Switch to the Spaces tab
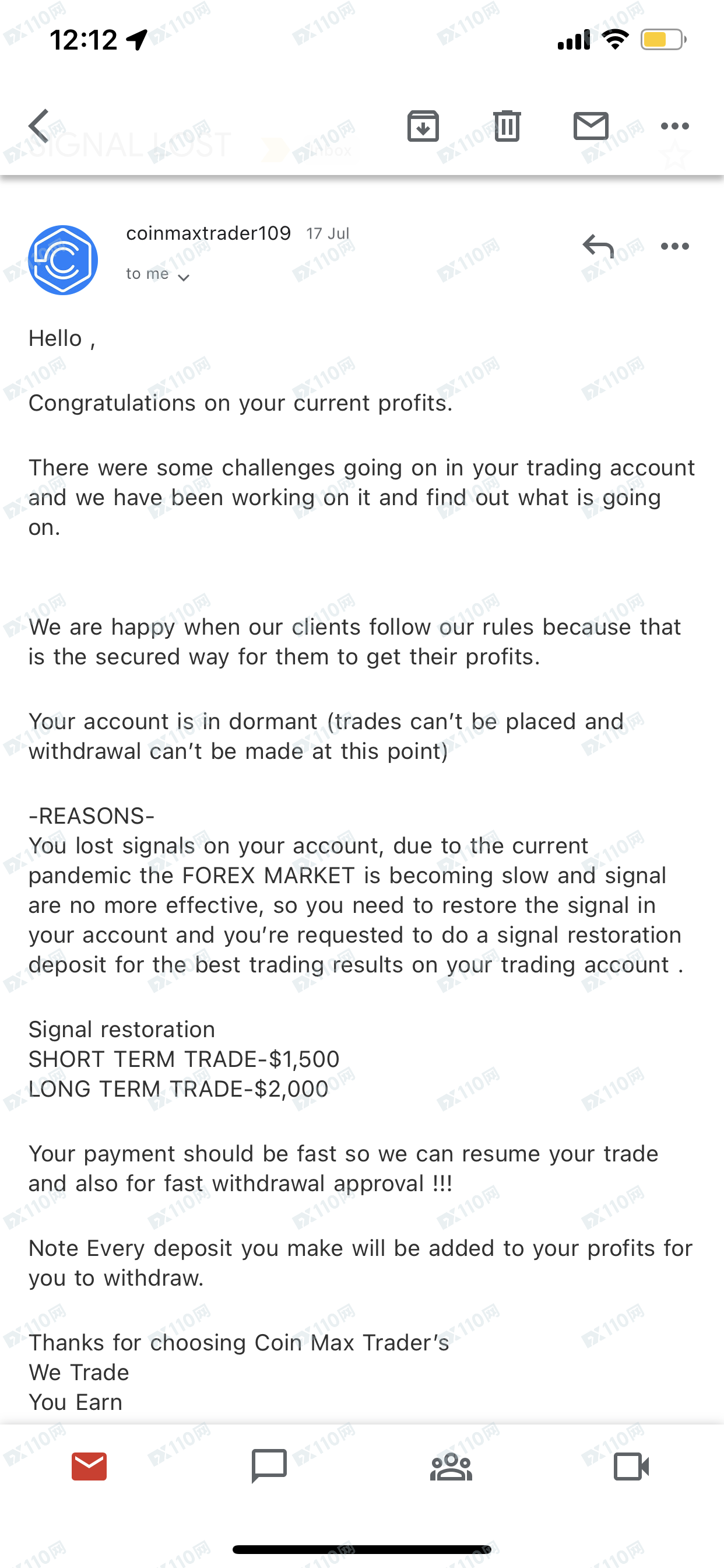This screenshot has width=724, height=1568. [x=451, y=1466]
